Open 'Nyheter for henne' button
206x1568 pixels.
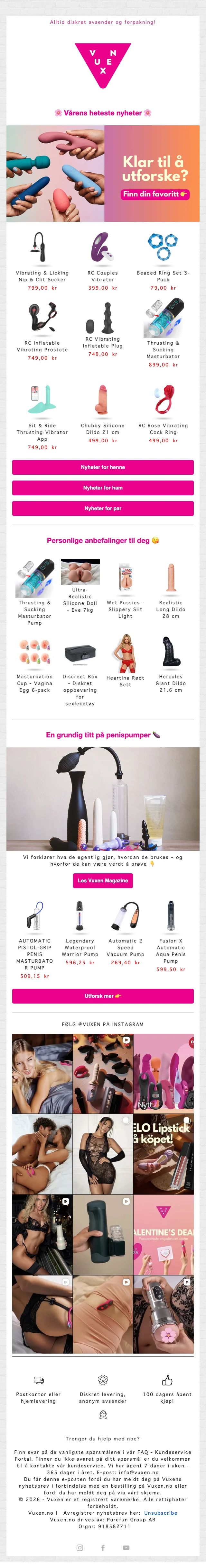point(103,467)
